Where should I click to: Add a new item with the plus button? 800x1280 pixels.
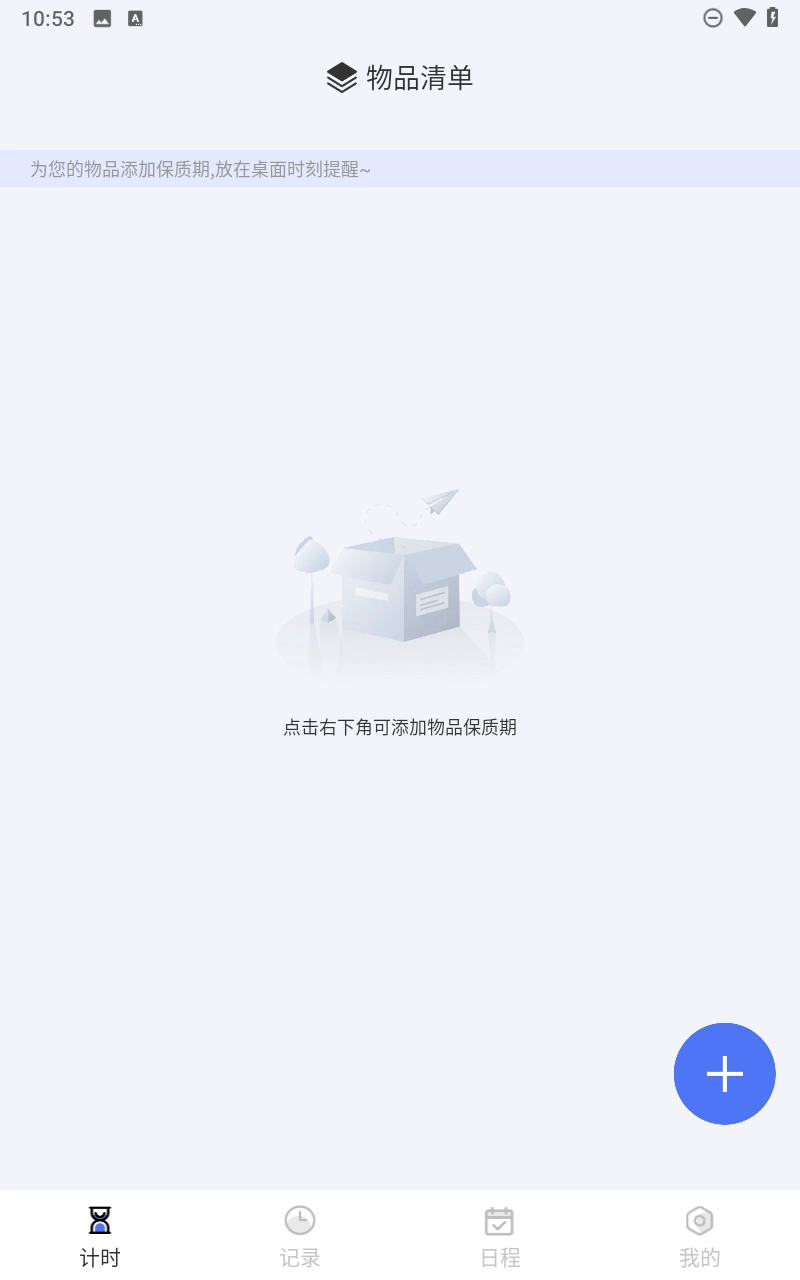click(x=724, y=1073)
